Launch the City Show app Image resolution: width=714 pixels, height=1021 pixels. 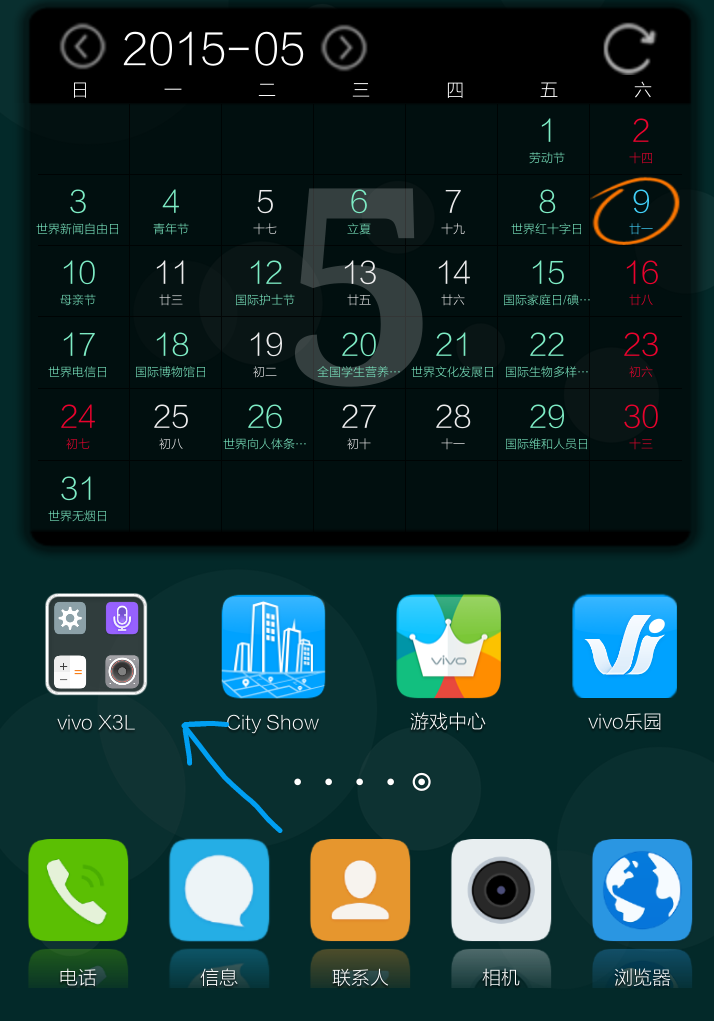(x=273, y=646)
